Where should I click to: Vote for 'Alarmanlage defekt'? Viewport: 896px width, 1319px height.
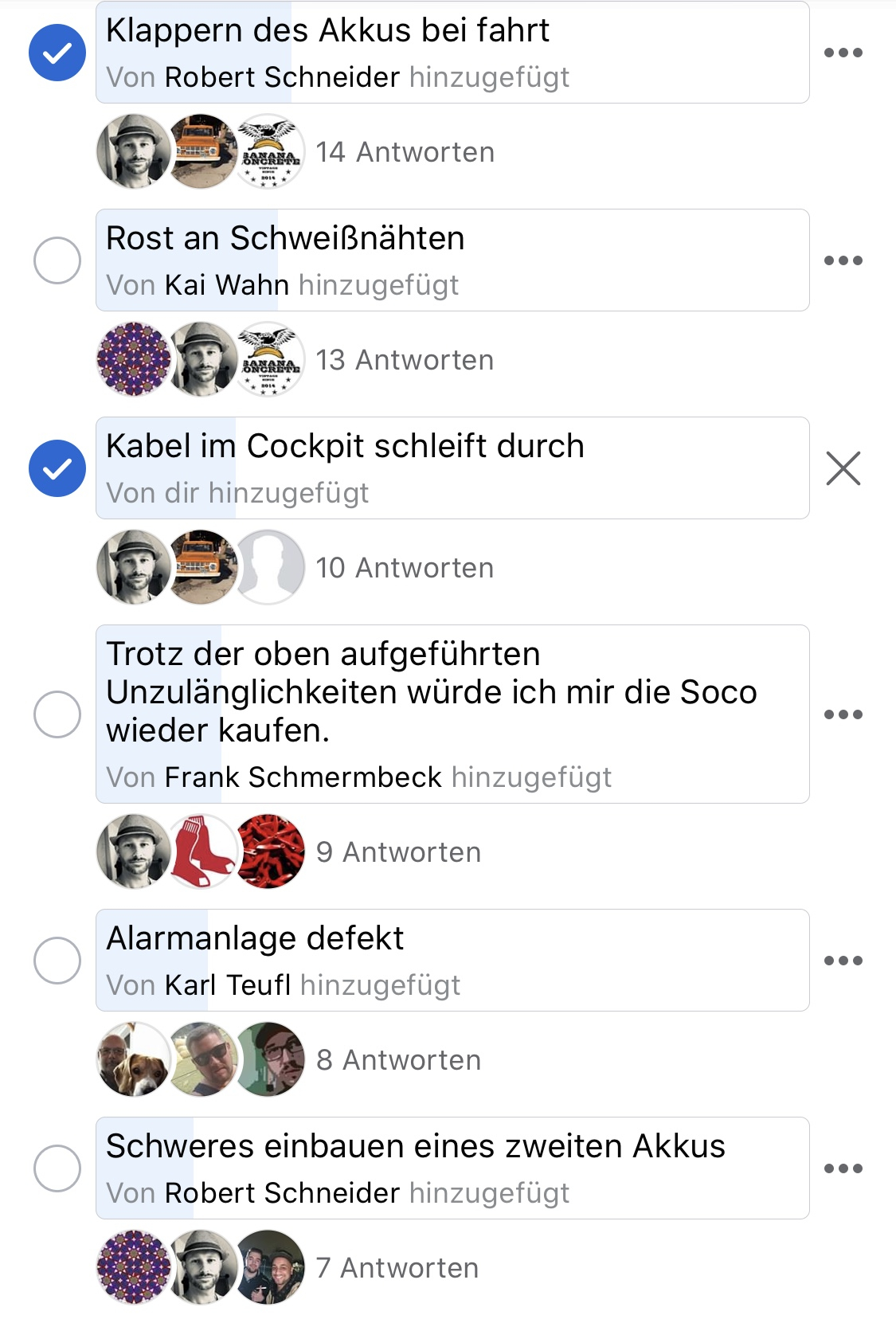coord(57,961)
